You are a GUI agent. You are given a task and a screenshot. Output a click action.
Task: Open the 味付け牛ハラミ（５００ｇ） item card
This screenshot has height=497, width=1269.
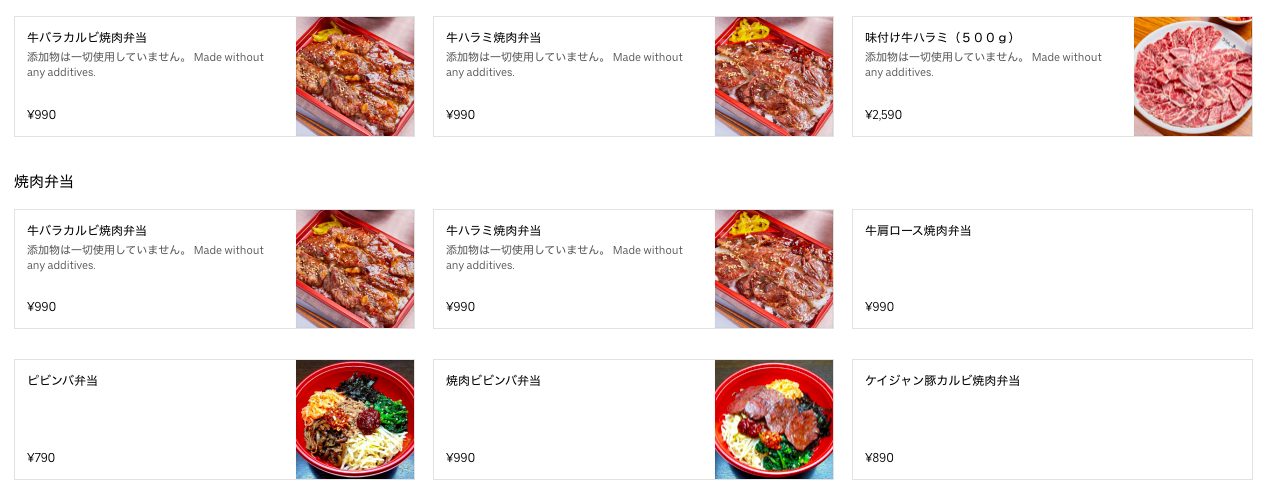coord(1051,76)
